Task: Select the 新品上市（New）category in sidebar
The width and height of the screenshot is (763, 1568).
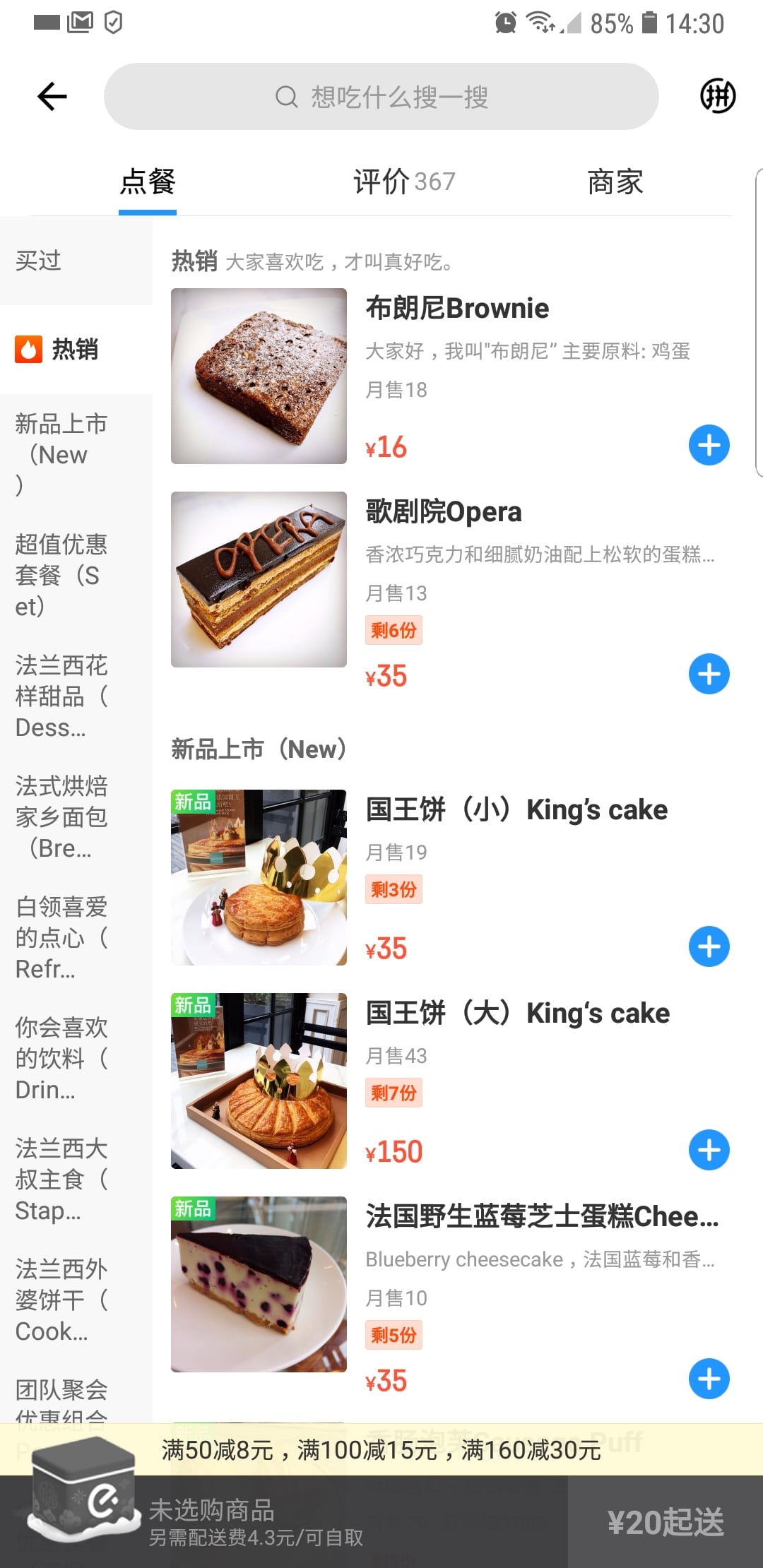Action: point(61,455)
